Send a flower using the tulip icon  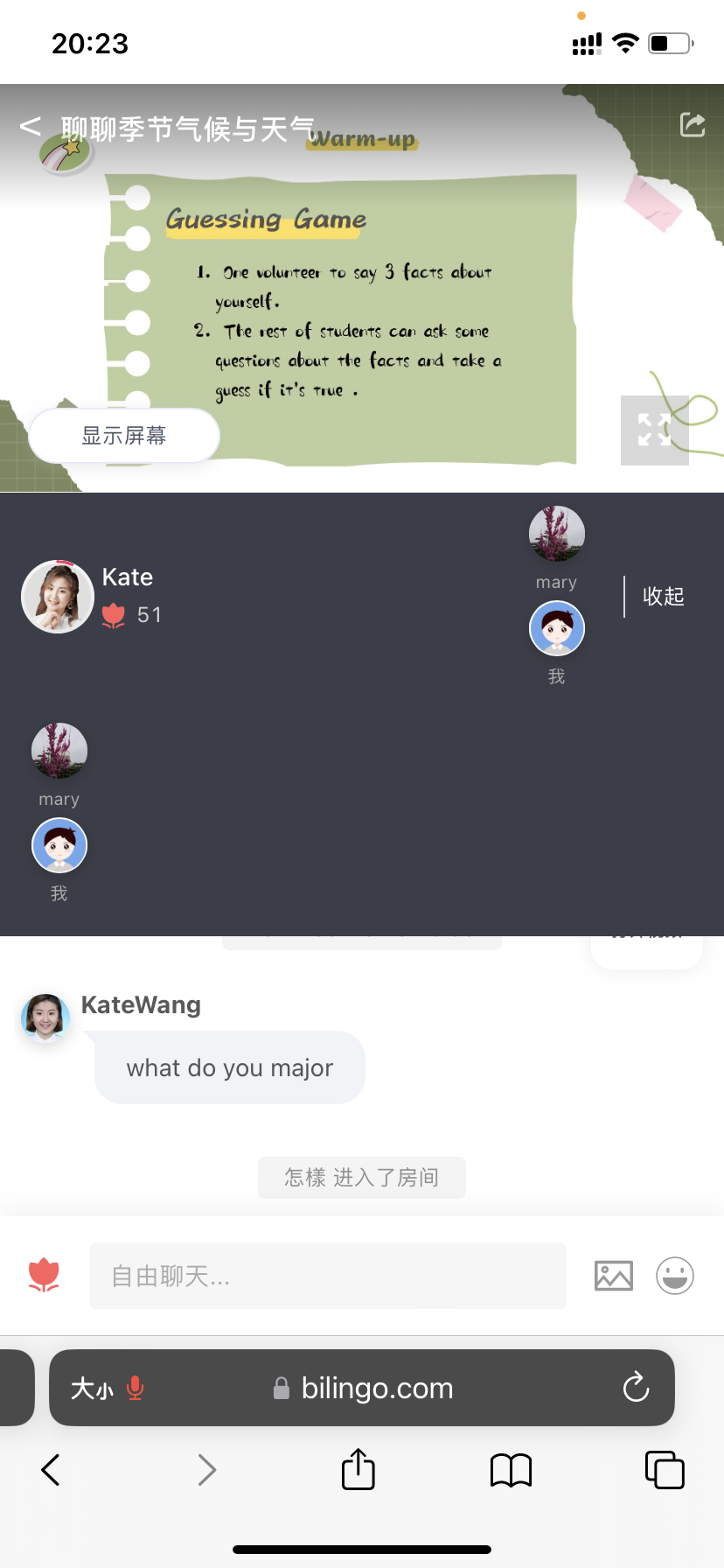coord(44,1276)
